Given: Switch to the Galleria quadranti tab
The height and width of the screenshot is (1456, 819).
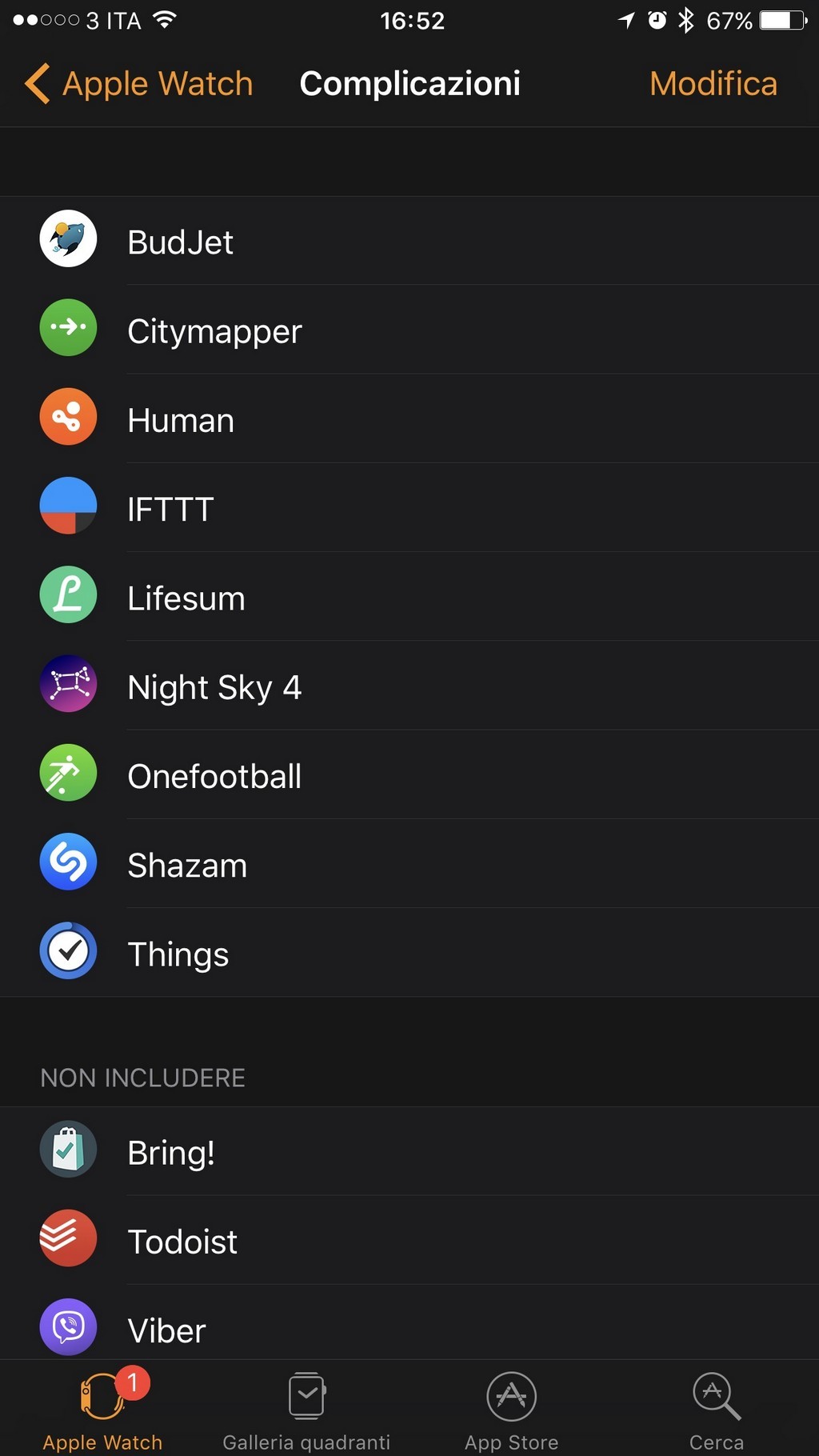Looking at the screenshot, I should pyautogui.click(x=306, y=1411).
